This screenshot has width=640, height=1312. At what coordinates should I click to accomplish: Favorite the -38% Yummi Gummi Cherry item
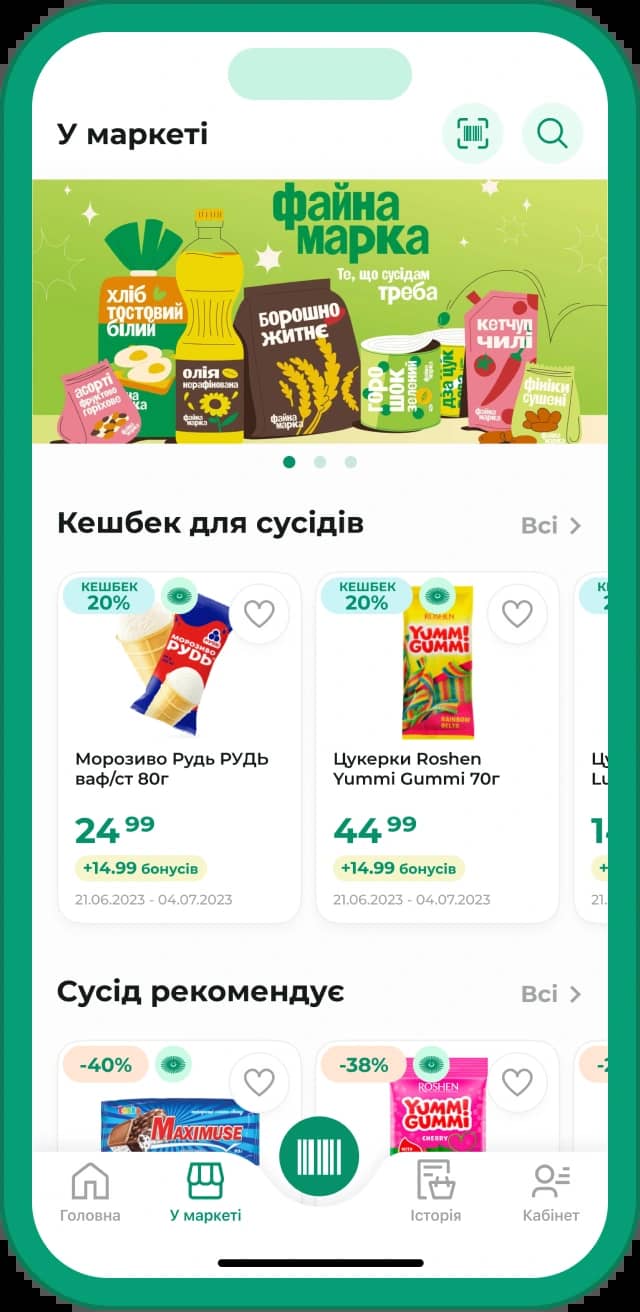pos(517,1082)
